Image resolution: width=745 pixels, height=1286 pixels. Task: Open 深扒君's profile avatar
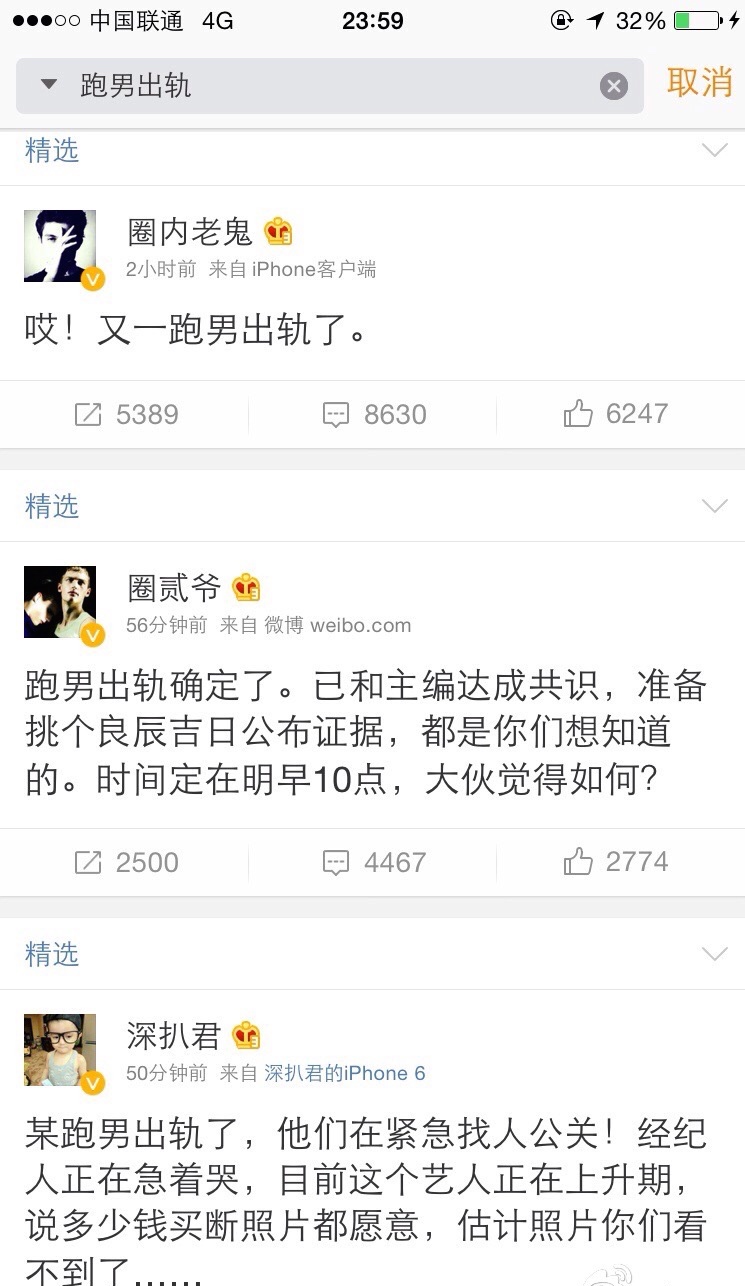click(60, 1050)
